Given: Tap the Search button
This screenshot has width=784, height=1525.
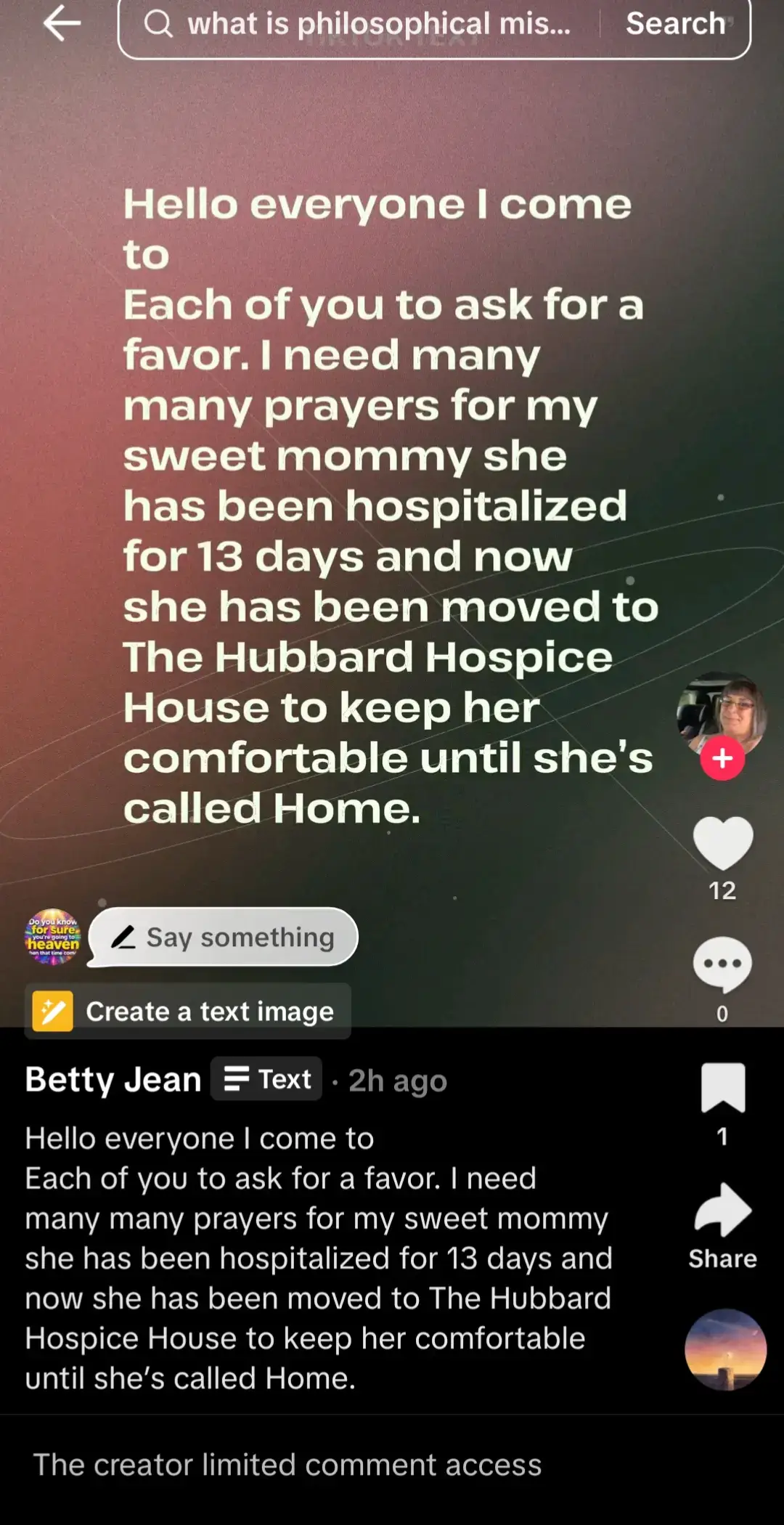Looking at the screenshot, I should pos(676,23).
